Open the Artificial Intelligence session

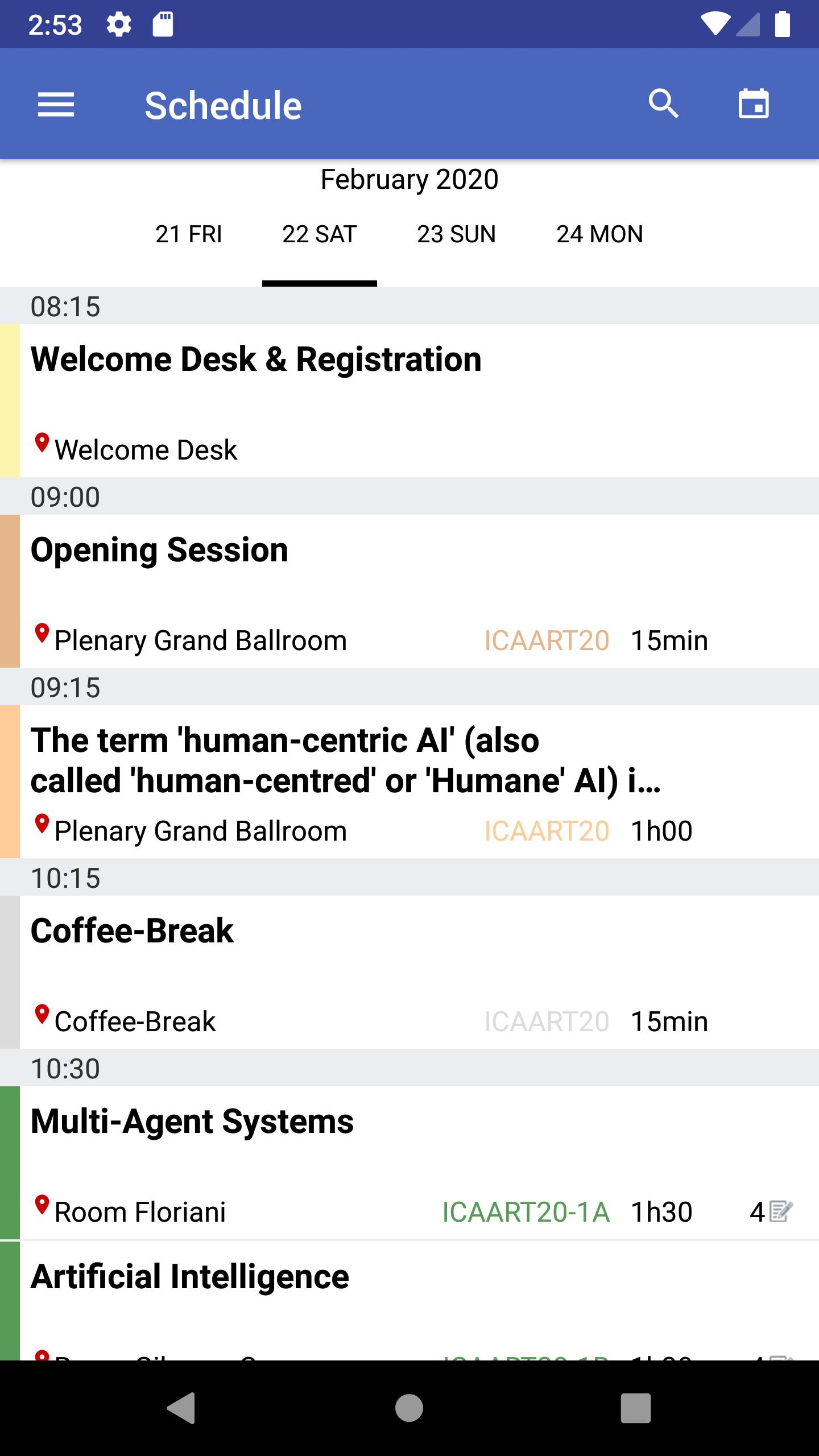click(x=409, y=1301)
